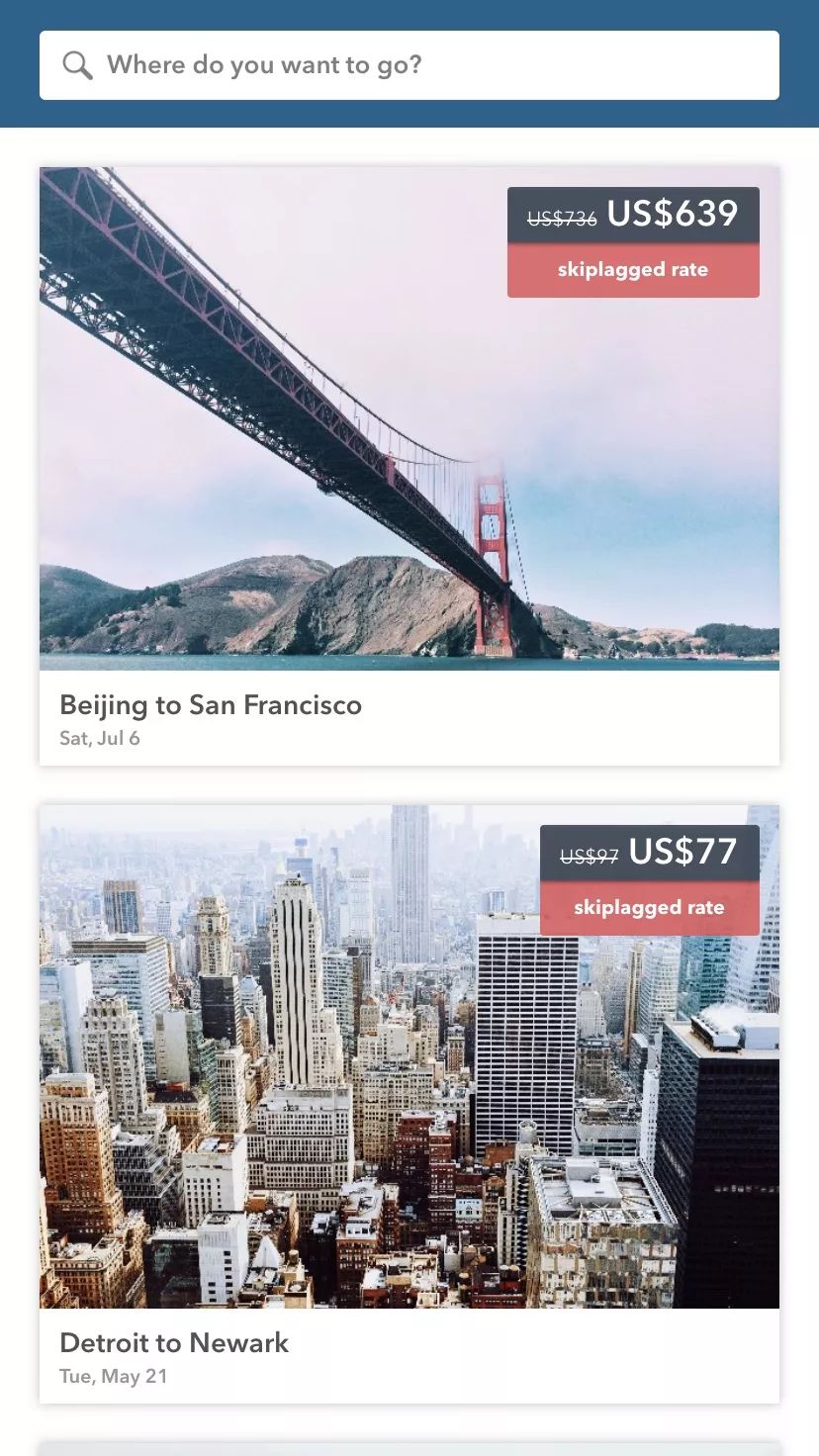
Task: Click the crossed-out US$736 original price
Action: point(562,219)
